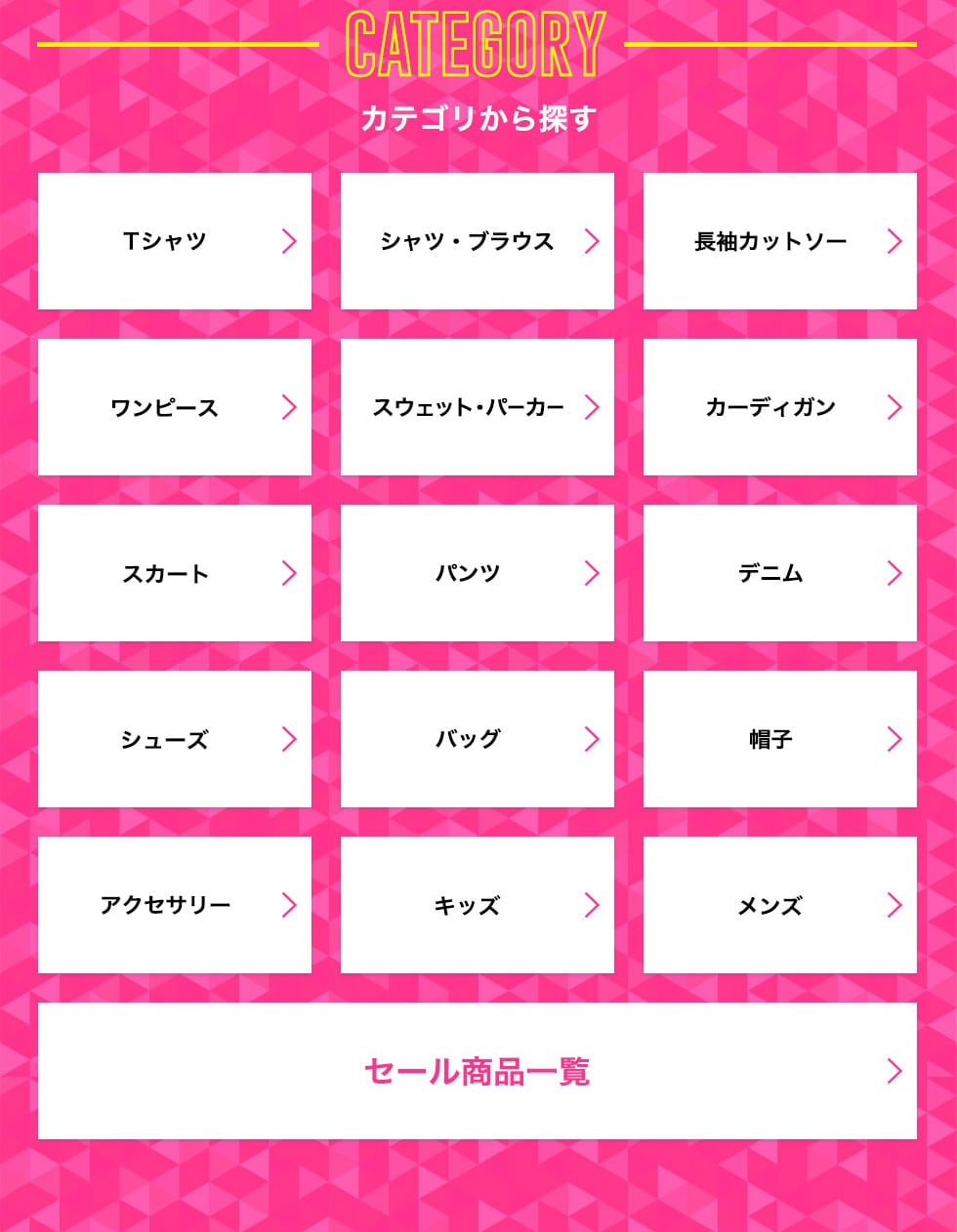Open the ワンピース category

click(x=174, y=407)
